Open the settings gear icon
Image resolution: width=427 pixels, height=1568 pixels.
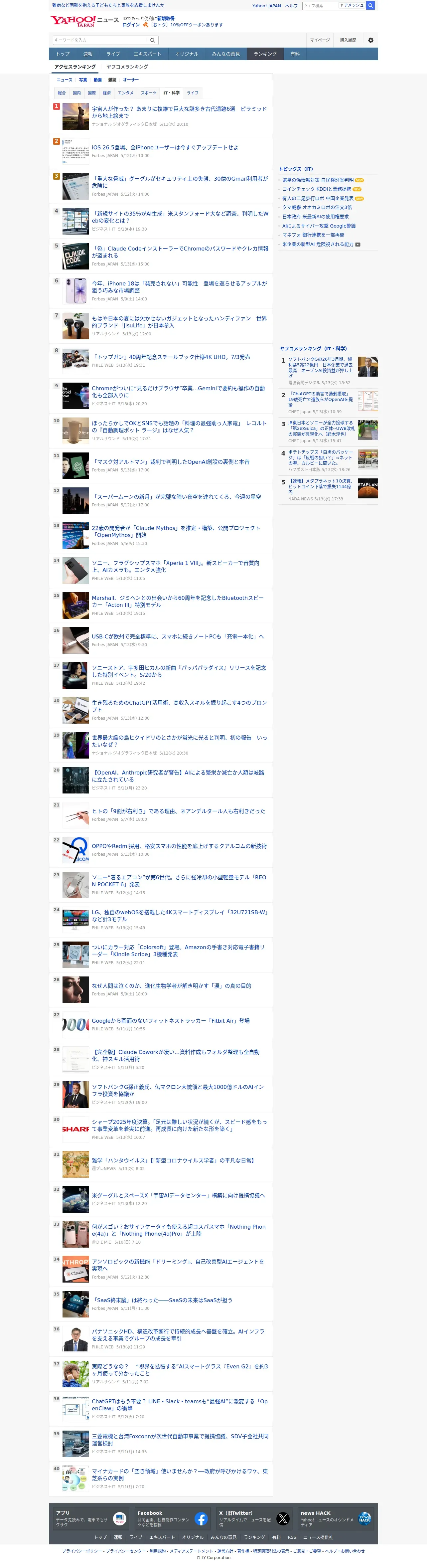[370, 40]
